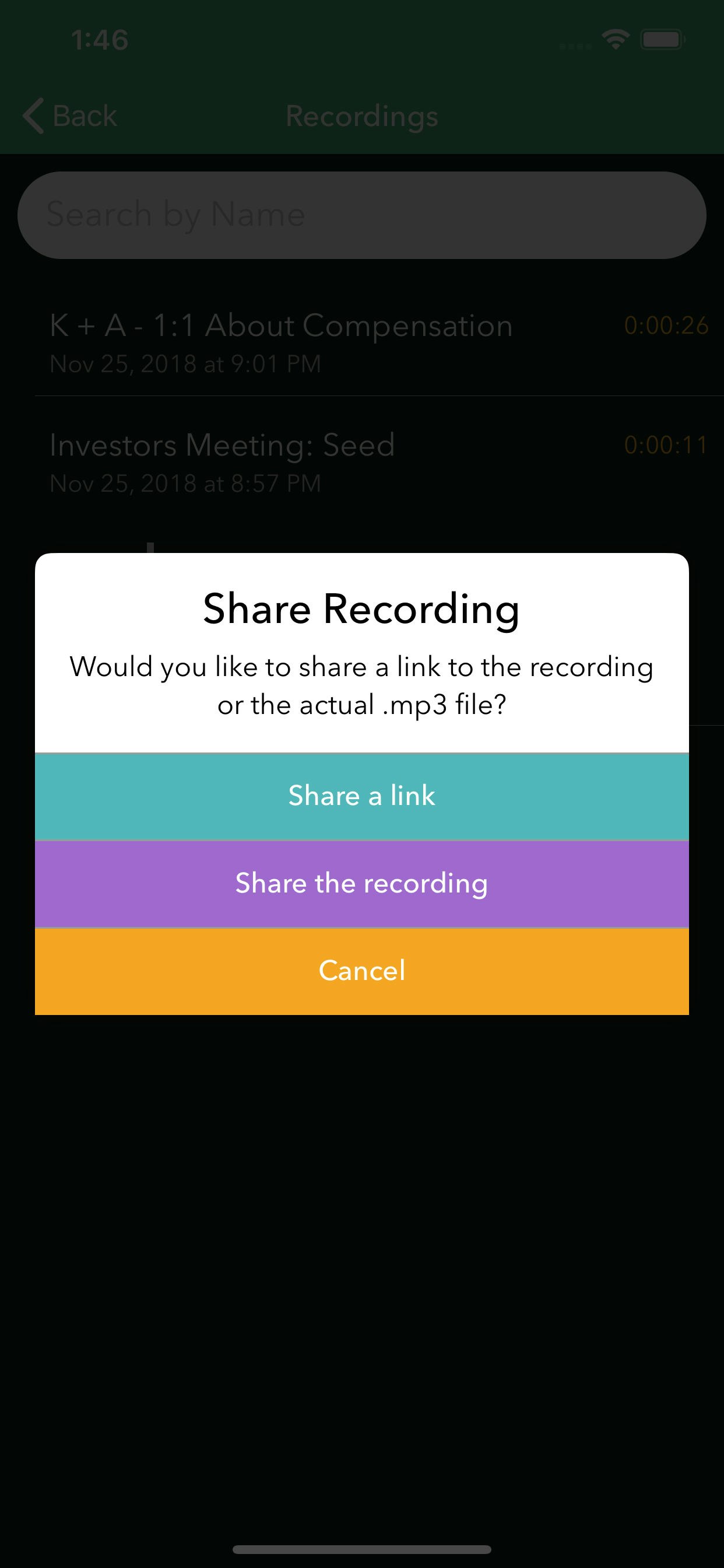
Task: Select the Investors Meeting: Seed recording
Action: click(x=222, y=445)
